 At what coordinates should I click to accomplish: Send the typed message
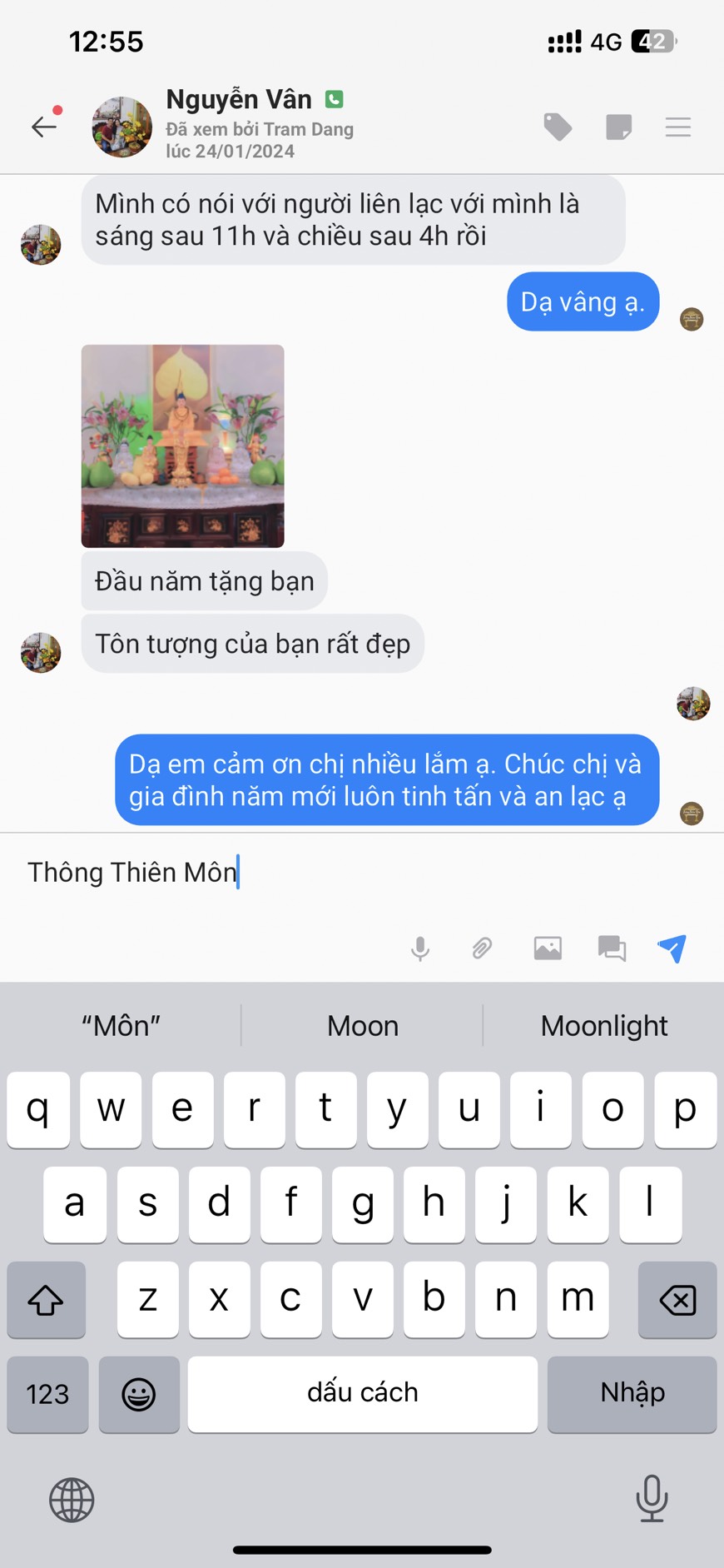click(x=672, y=948)
